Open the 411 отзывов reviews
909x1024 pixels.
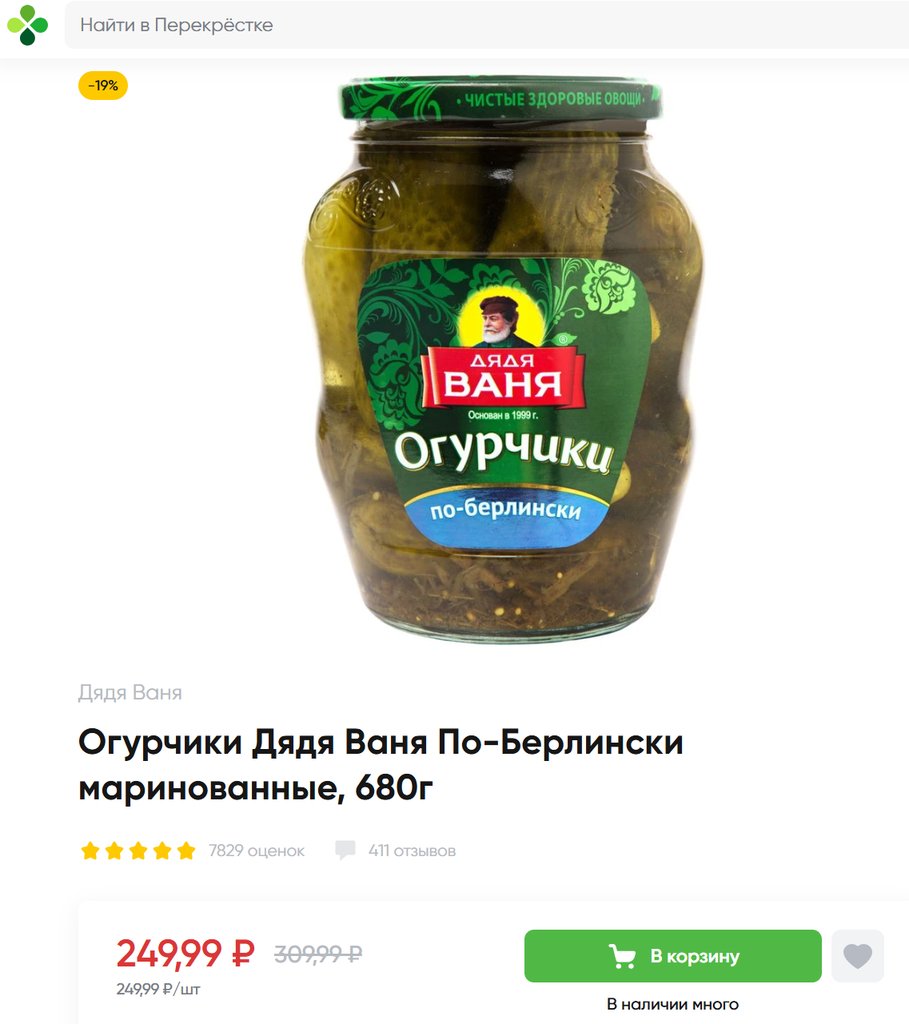(x=411, y=851)
